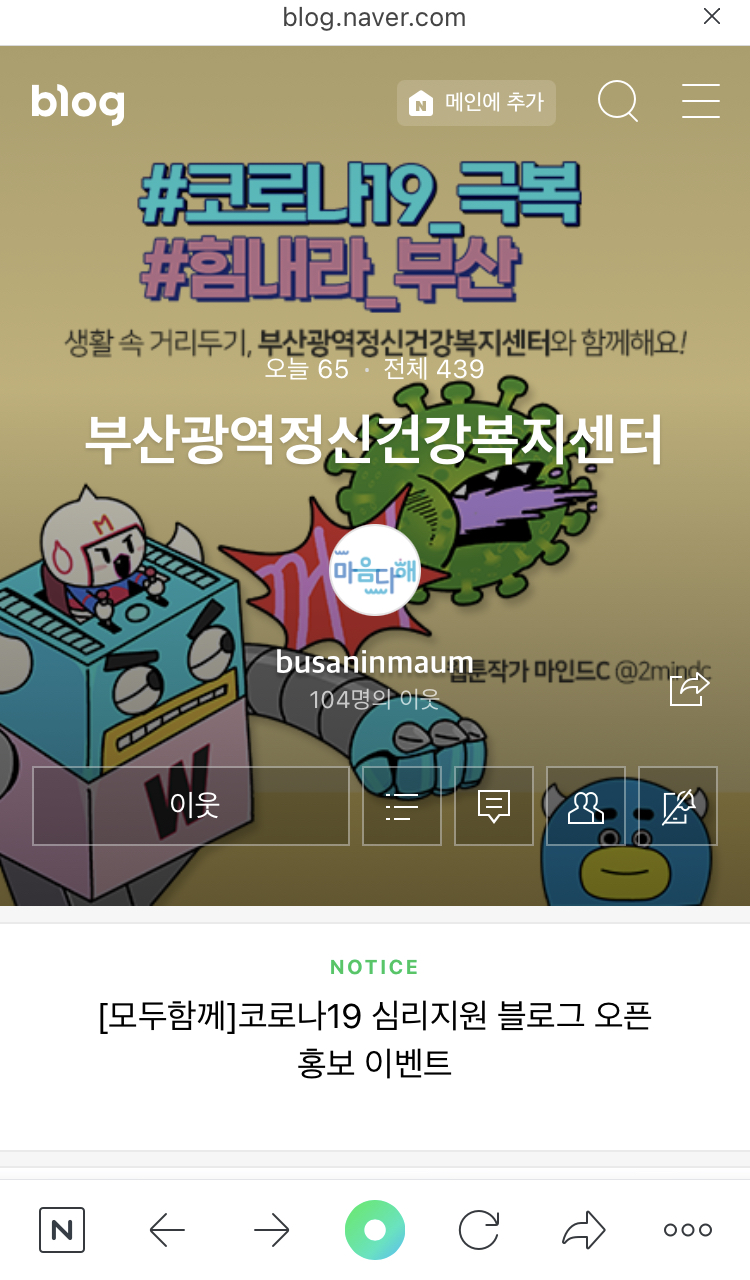Open the Naver blog home logo
The width and height of the screenshot is (750, 1280).
point(78,103)
